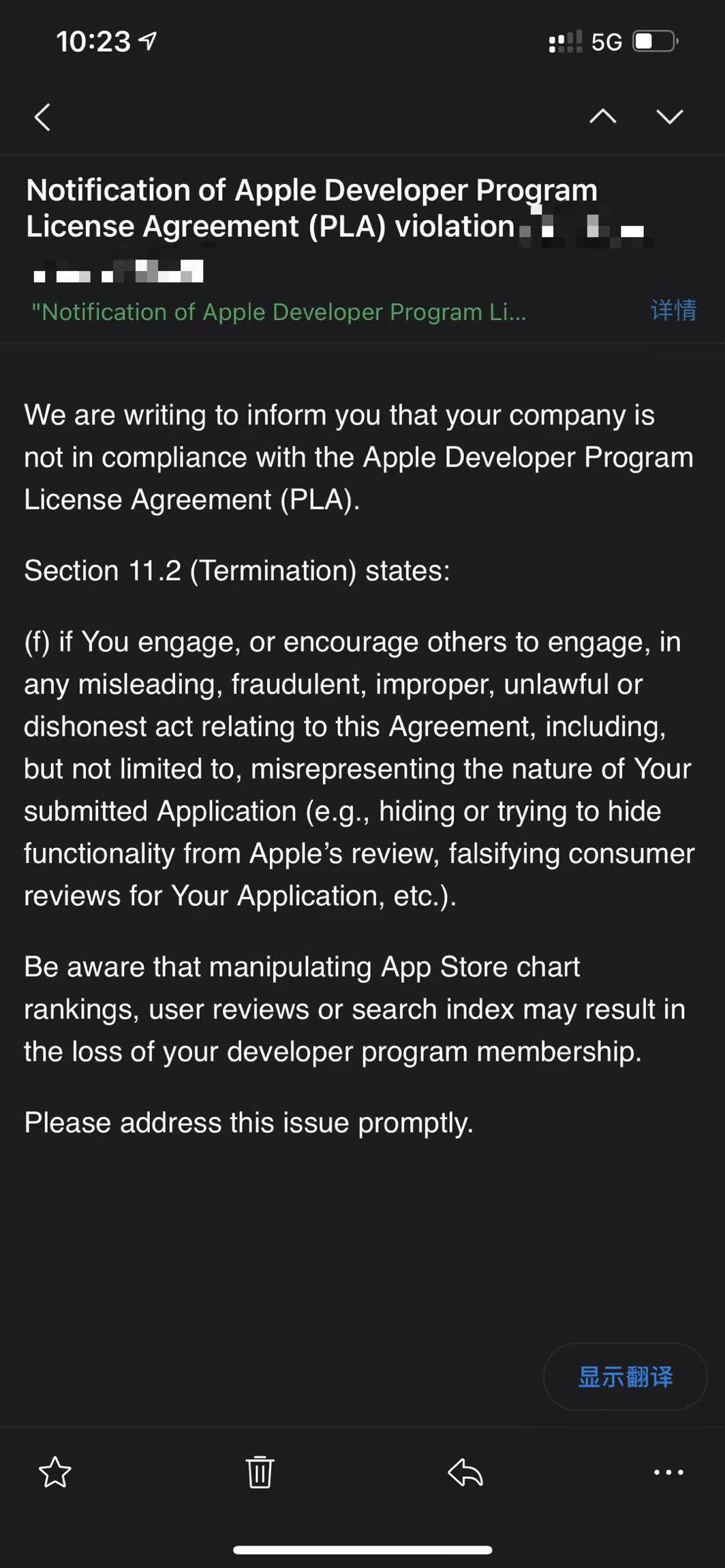Go back to the inbox

click(x=42, y=117)
